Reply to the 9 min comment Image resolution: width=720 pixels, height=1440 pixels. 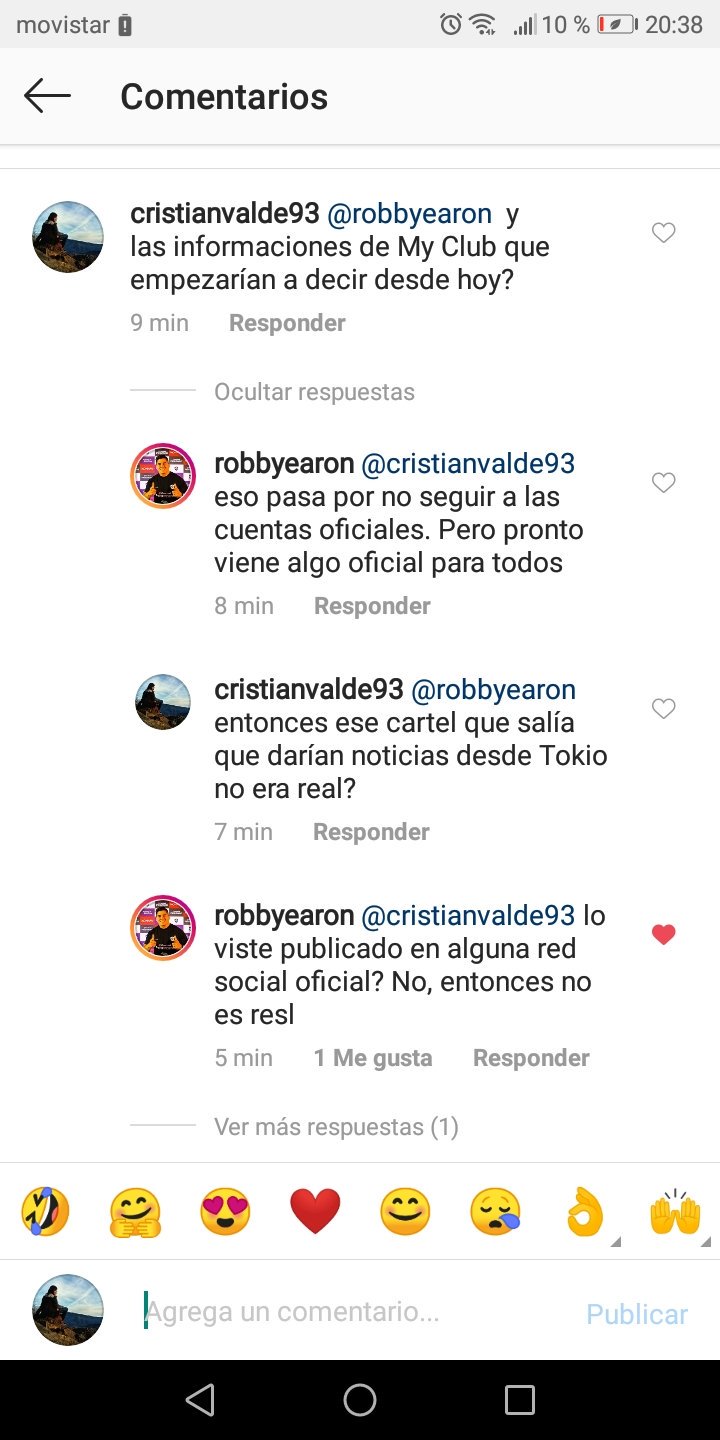pyautogui.click(x=287, y=323)
